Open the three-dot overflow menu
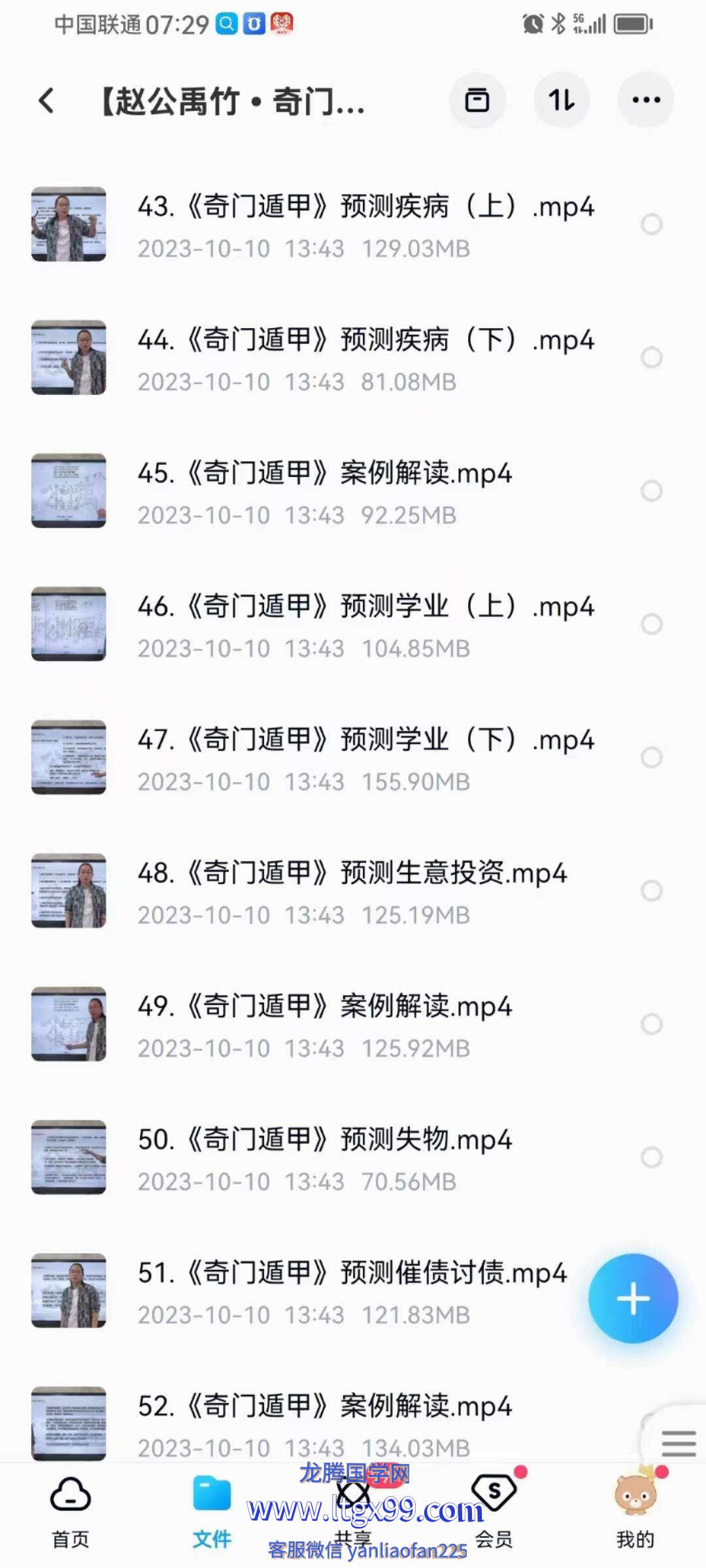This screenshot has height=1568, width=706. [x=646, y=101]
